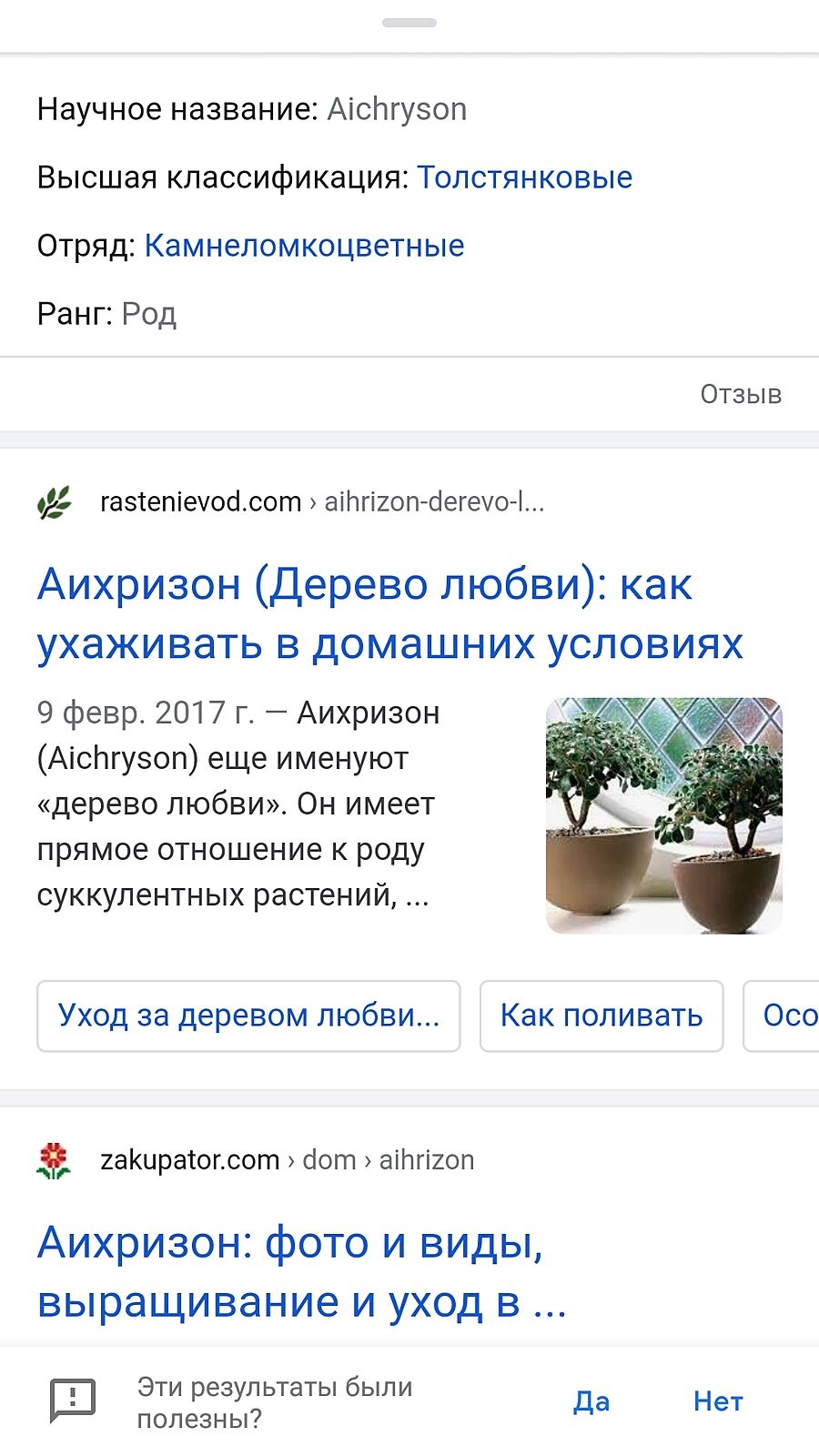Screen dimensions: 819x1456
Task: Select the Уход за деревом любви chip
Action: tap(248, 1016)
